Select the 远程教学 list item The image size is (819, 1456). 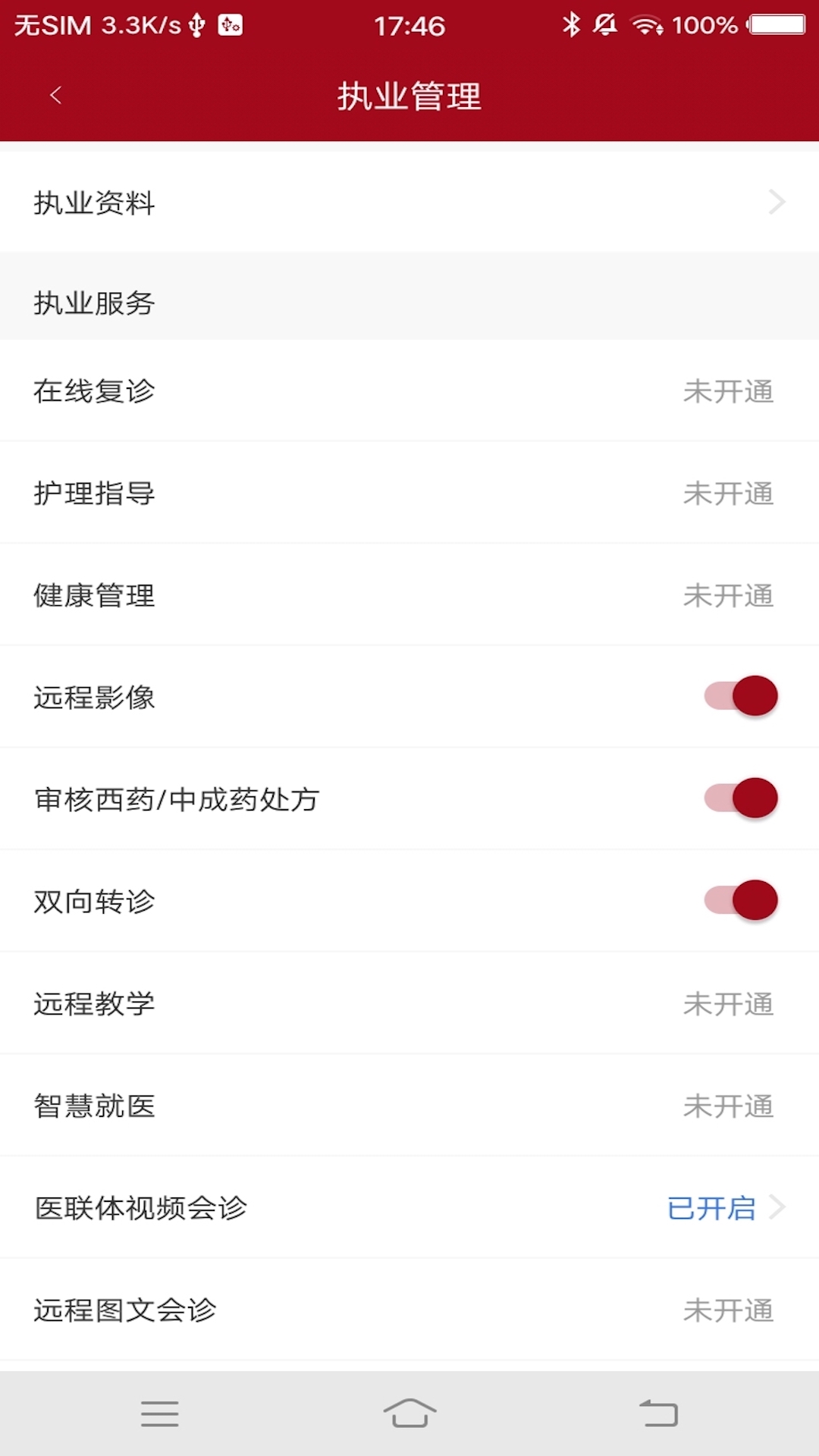point(409,1004)
